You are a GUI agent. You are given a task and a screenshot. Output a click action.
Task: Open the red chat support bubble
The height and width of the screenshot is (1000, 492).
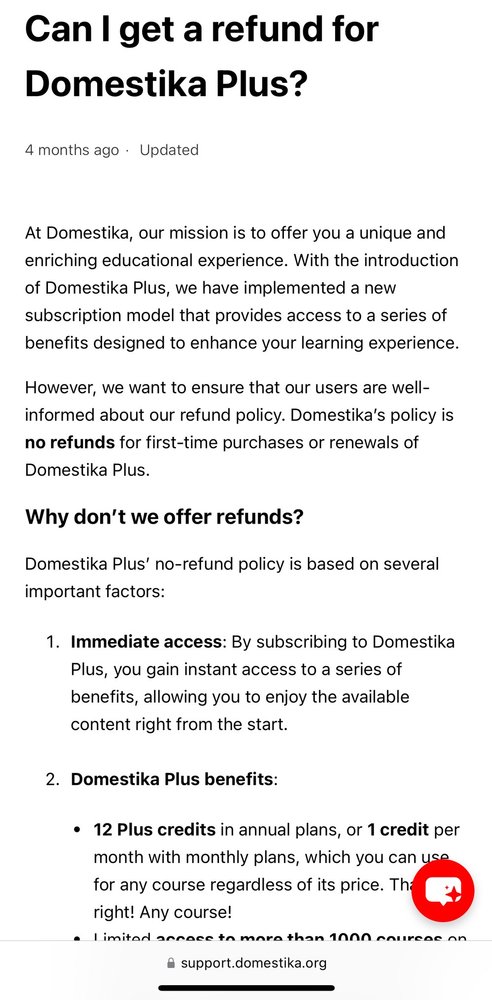[x=443, y=891]
